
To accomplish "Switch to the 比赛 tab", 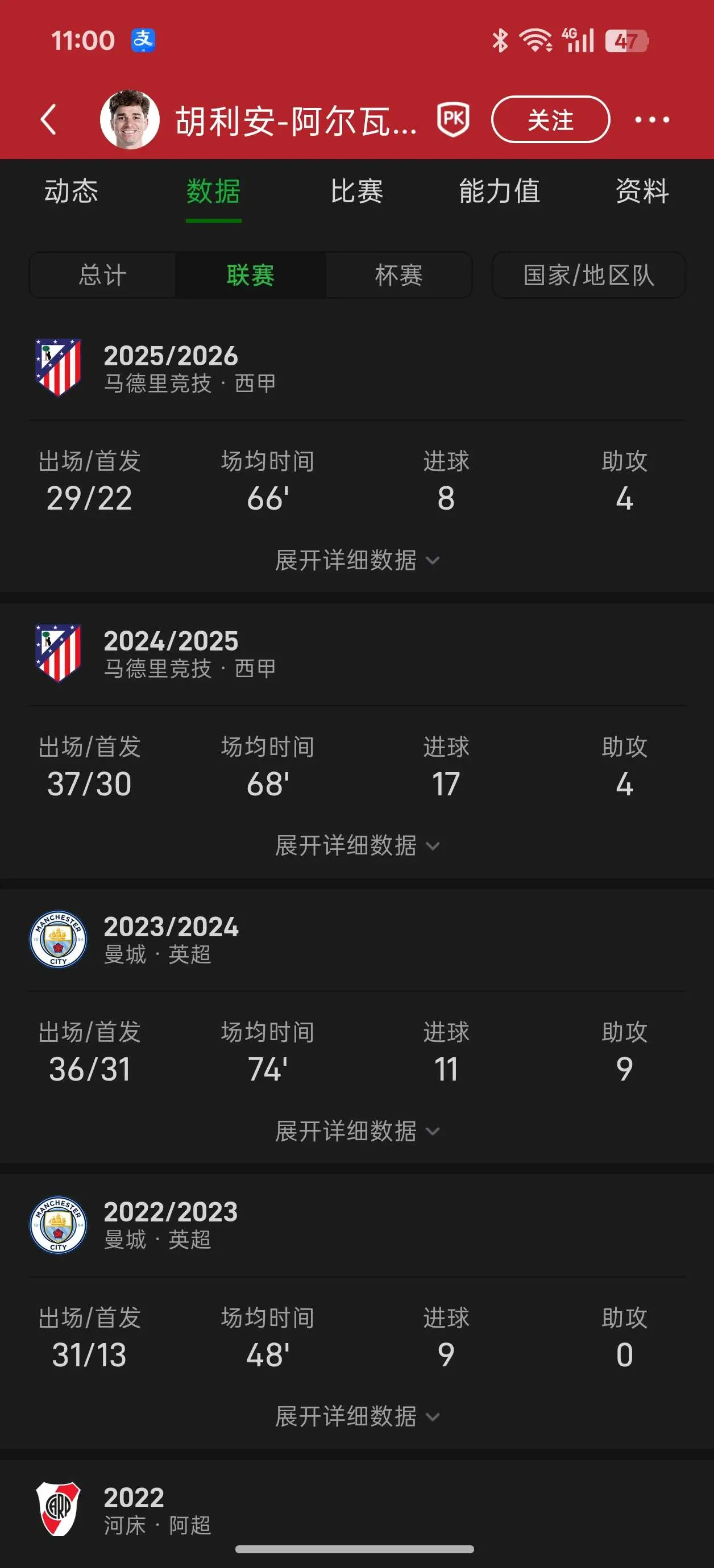I will click(x=356, y=191).
